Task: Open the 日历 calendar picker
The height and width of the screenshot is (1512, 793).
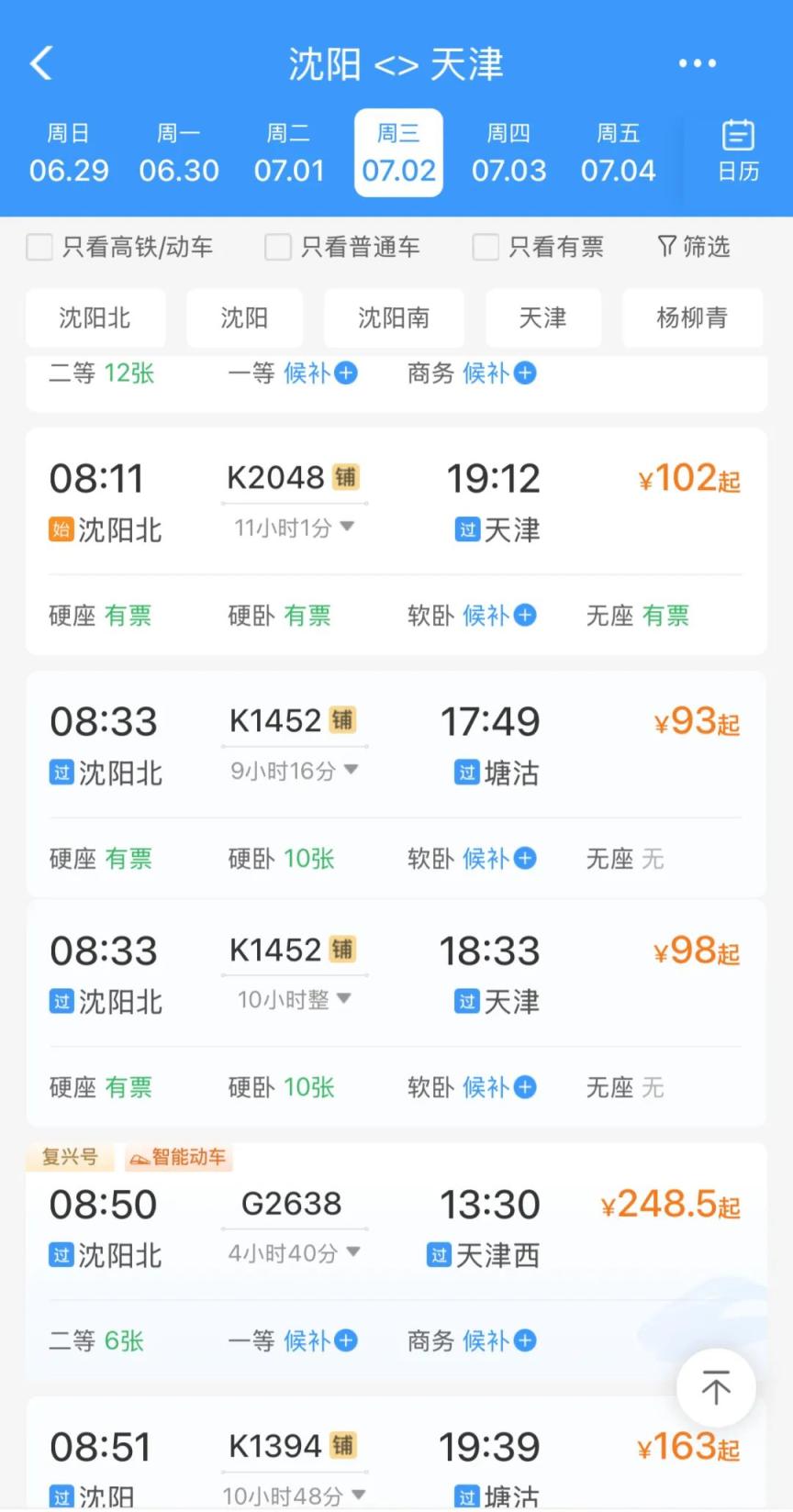Action: [x=738, y=152]
